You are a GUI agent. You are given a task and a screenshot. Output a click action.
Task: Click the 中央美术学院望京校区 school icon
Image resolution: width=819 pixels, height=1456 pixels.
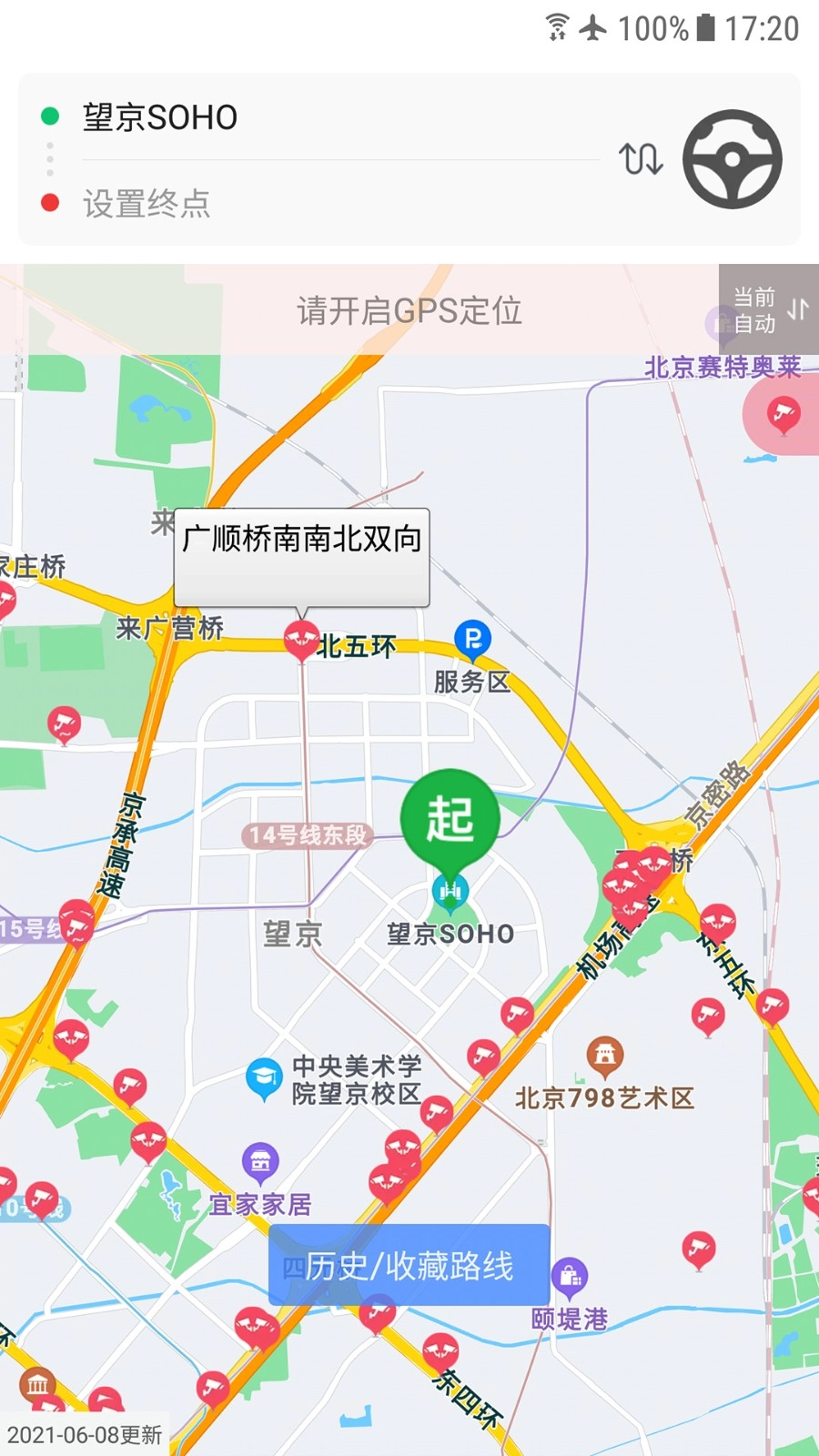point(264,1076)
